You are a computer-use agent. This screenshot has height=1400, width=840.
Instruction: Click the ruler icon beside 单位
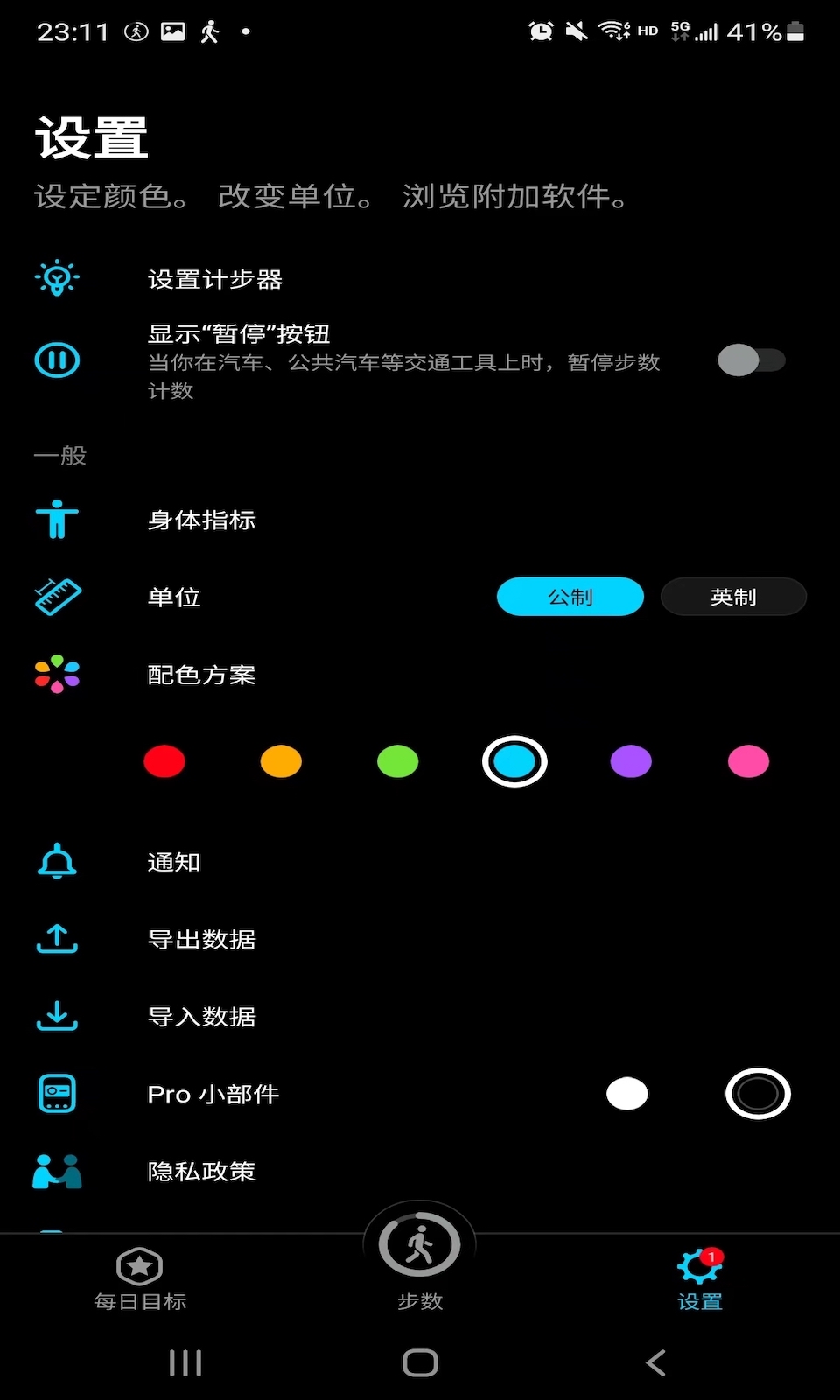point(56,596)
